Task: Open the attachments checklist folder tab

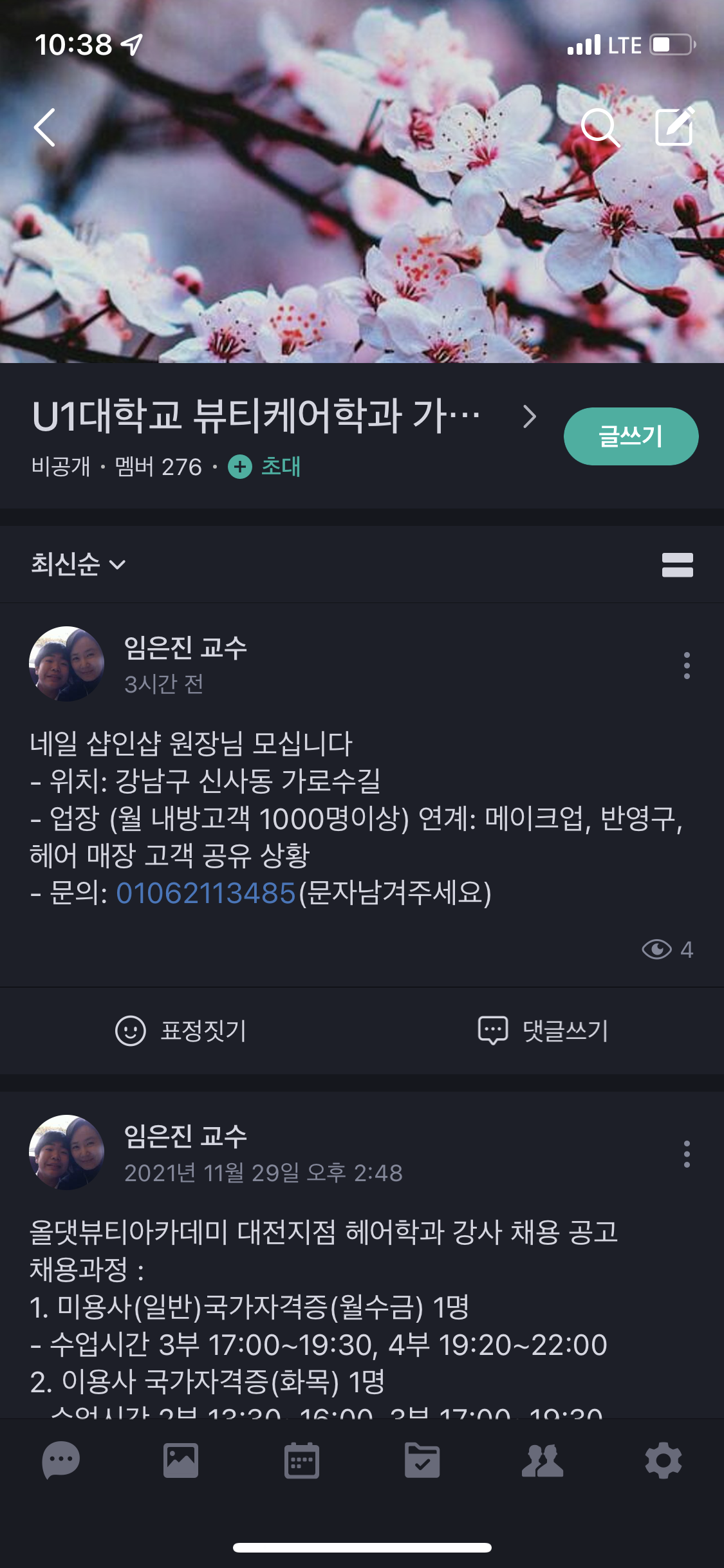Action: tap(422, 1461)
